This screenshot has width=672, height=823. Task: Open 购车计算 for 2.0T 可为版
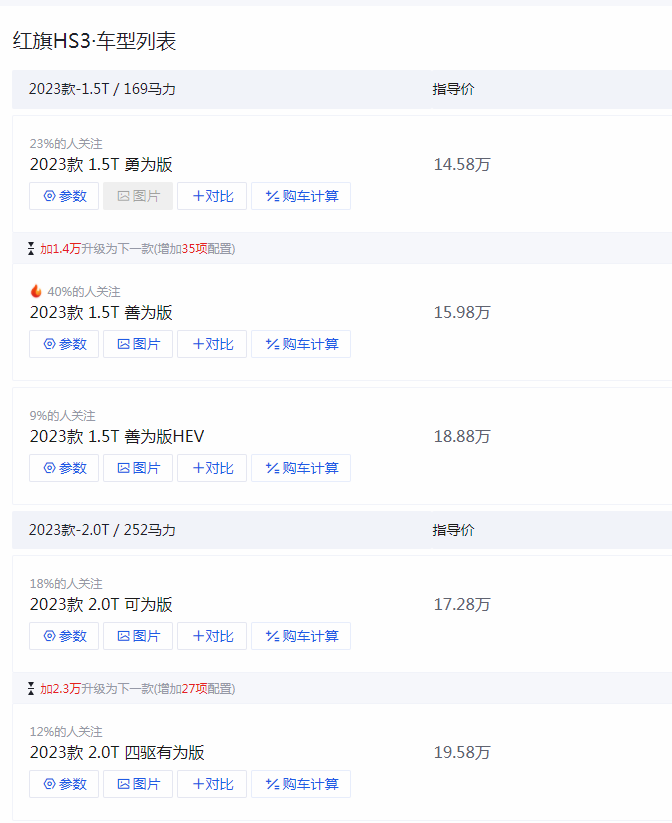pyautogui.click(x=301, y=636)
